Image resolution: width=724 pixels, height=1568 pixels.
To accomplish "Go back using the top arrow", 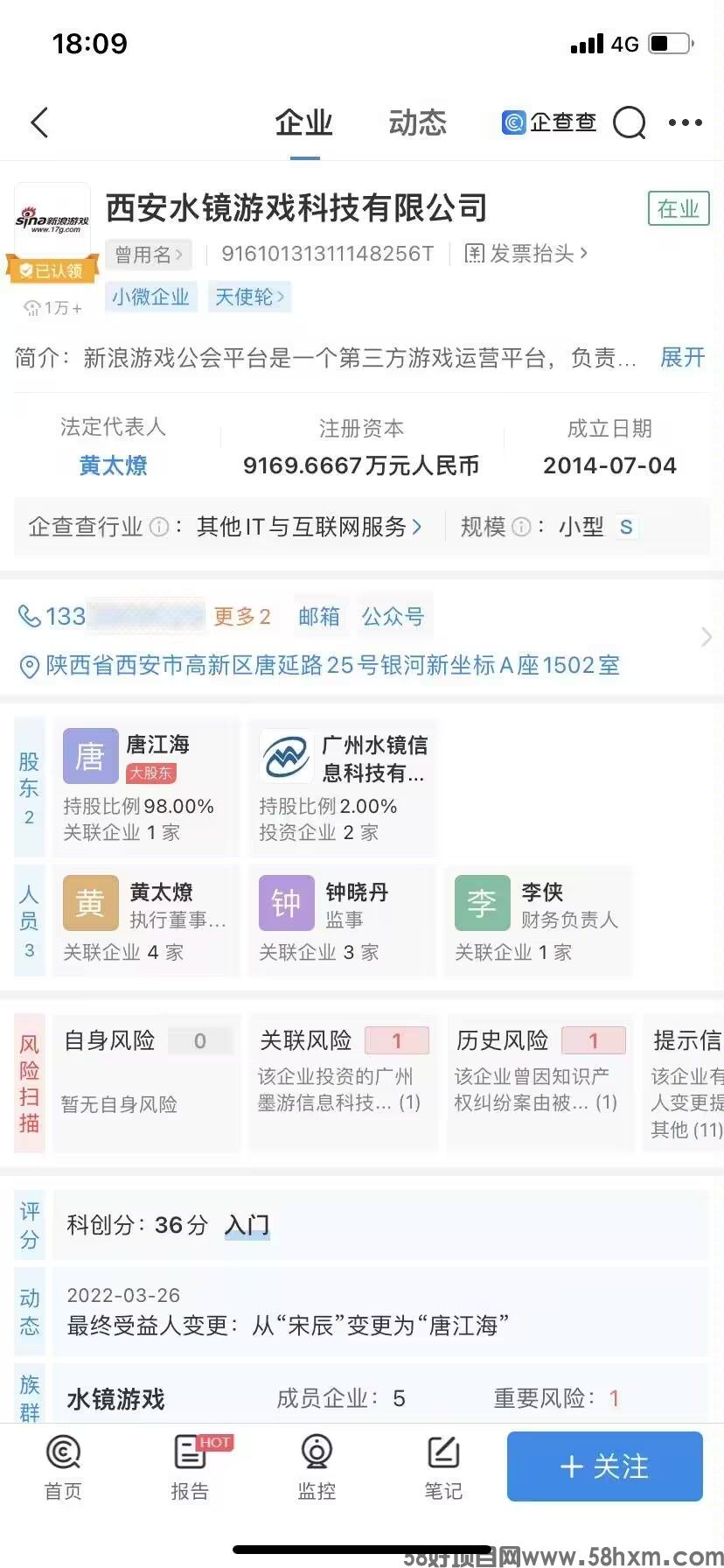I will point(40,122).
